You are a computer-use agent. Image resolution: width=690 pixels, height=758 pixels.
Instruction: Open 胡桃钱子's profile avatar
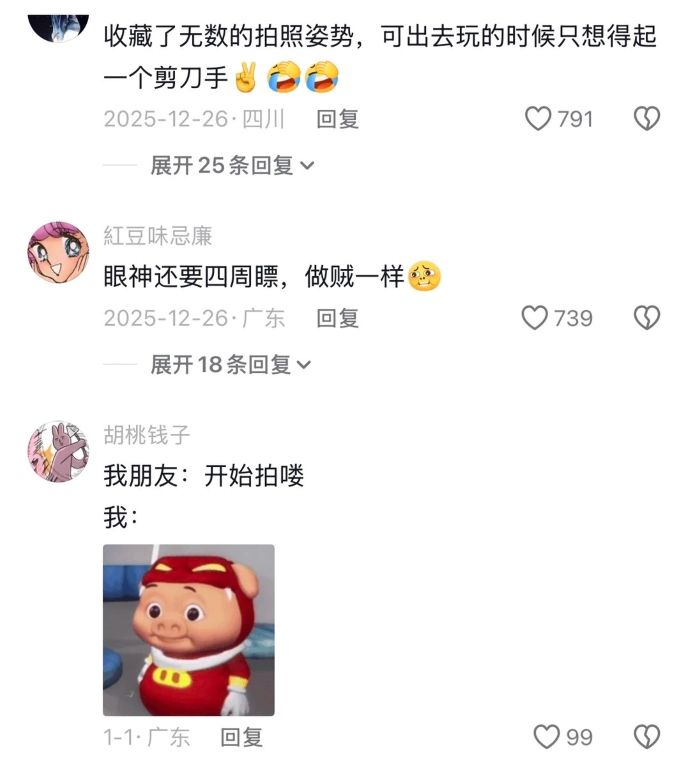point(58,452)
